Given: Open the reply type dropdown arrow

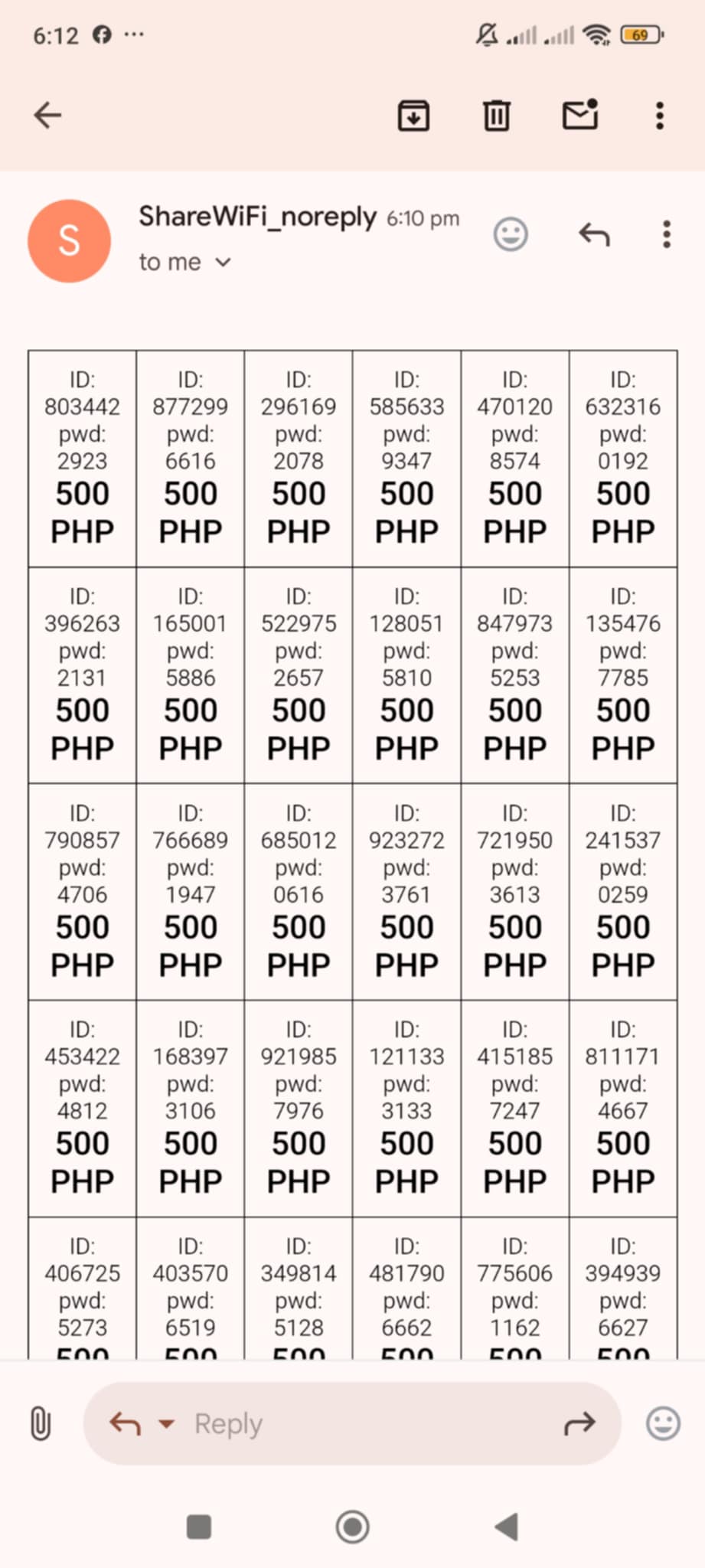Looking at the screenshot, I should [166, 1424].
